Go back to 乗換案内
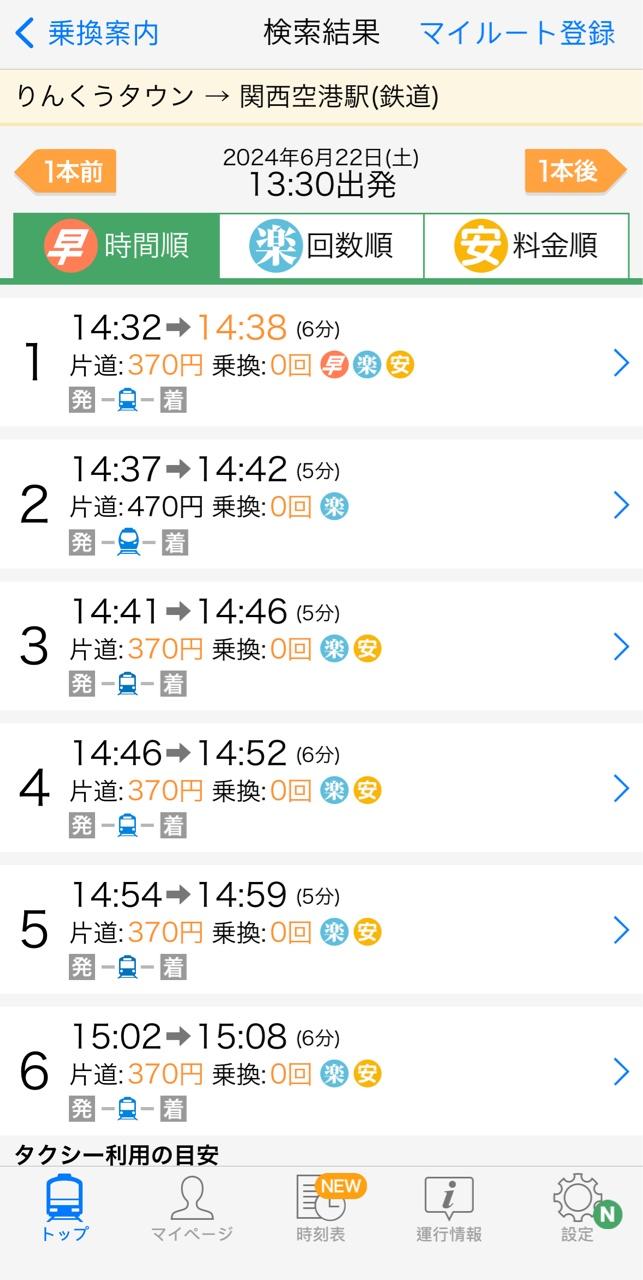The image size is (643, 1280). (87, 33)
